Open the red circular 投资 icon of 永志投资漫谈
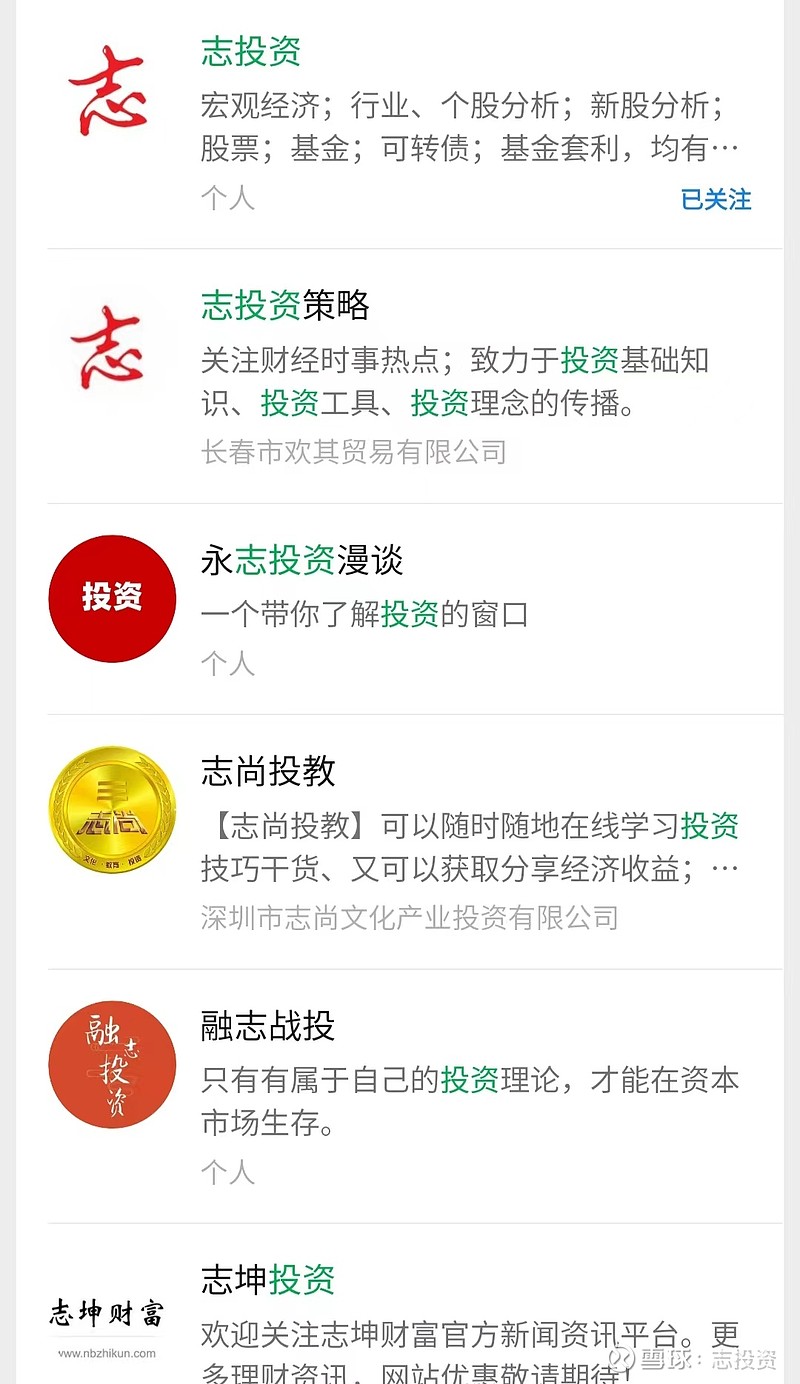This screenshot has width=800, height=1384. coord(112,598)
